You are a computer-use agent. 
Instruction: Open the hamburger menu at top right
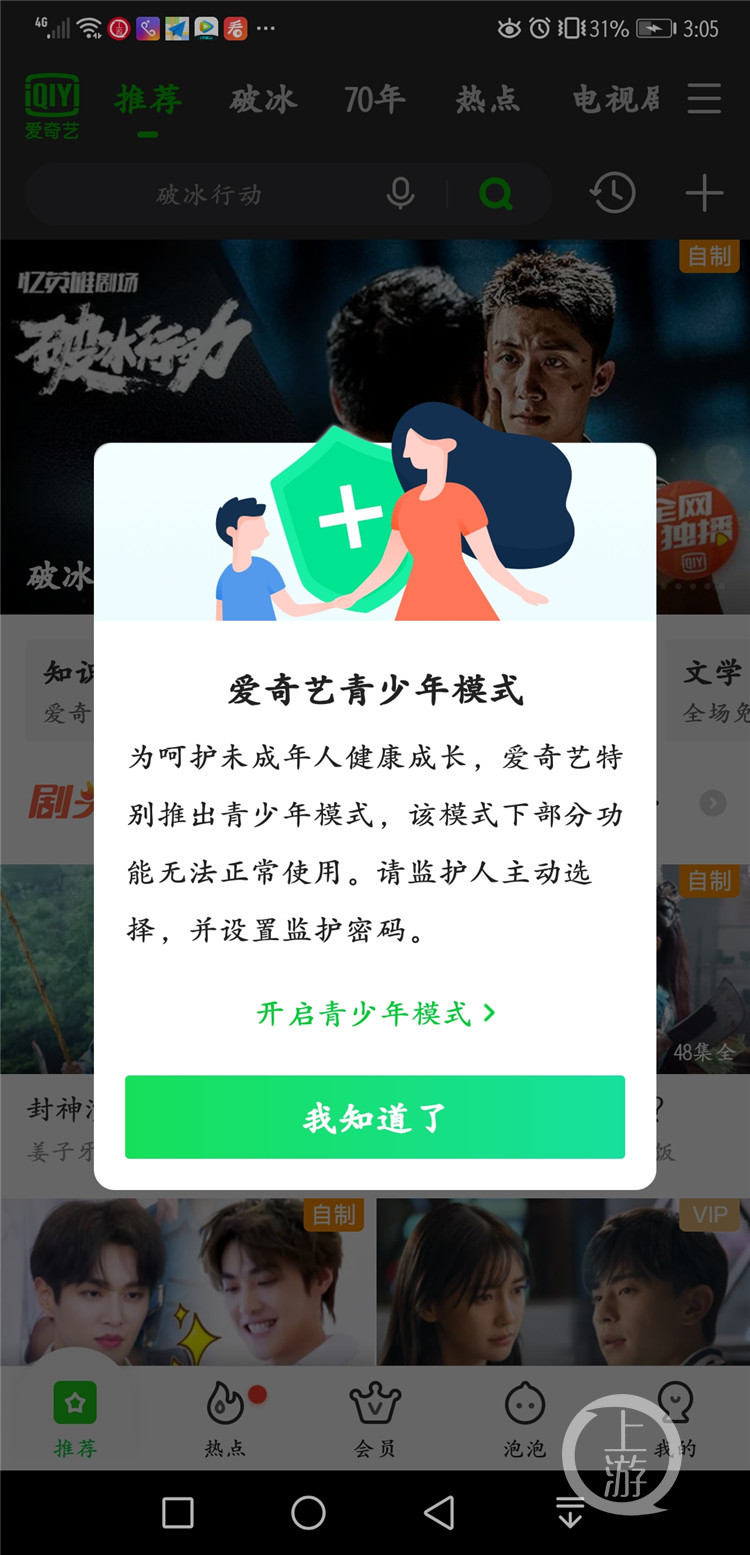[x=705, y=98]
